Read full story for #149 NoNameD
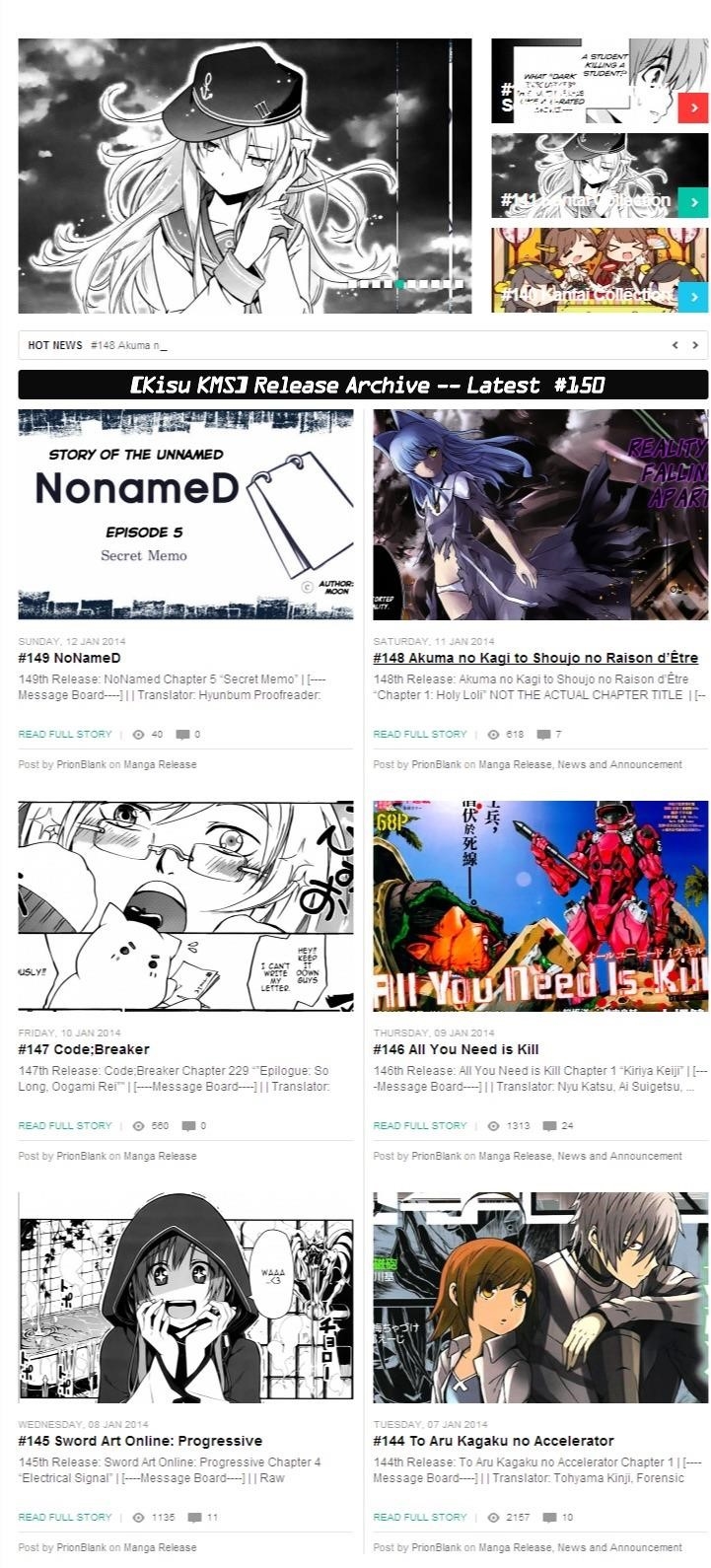711x1568 pixels. pos(65,735)
